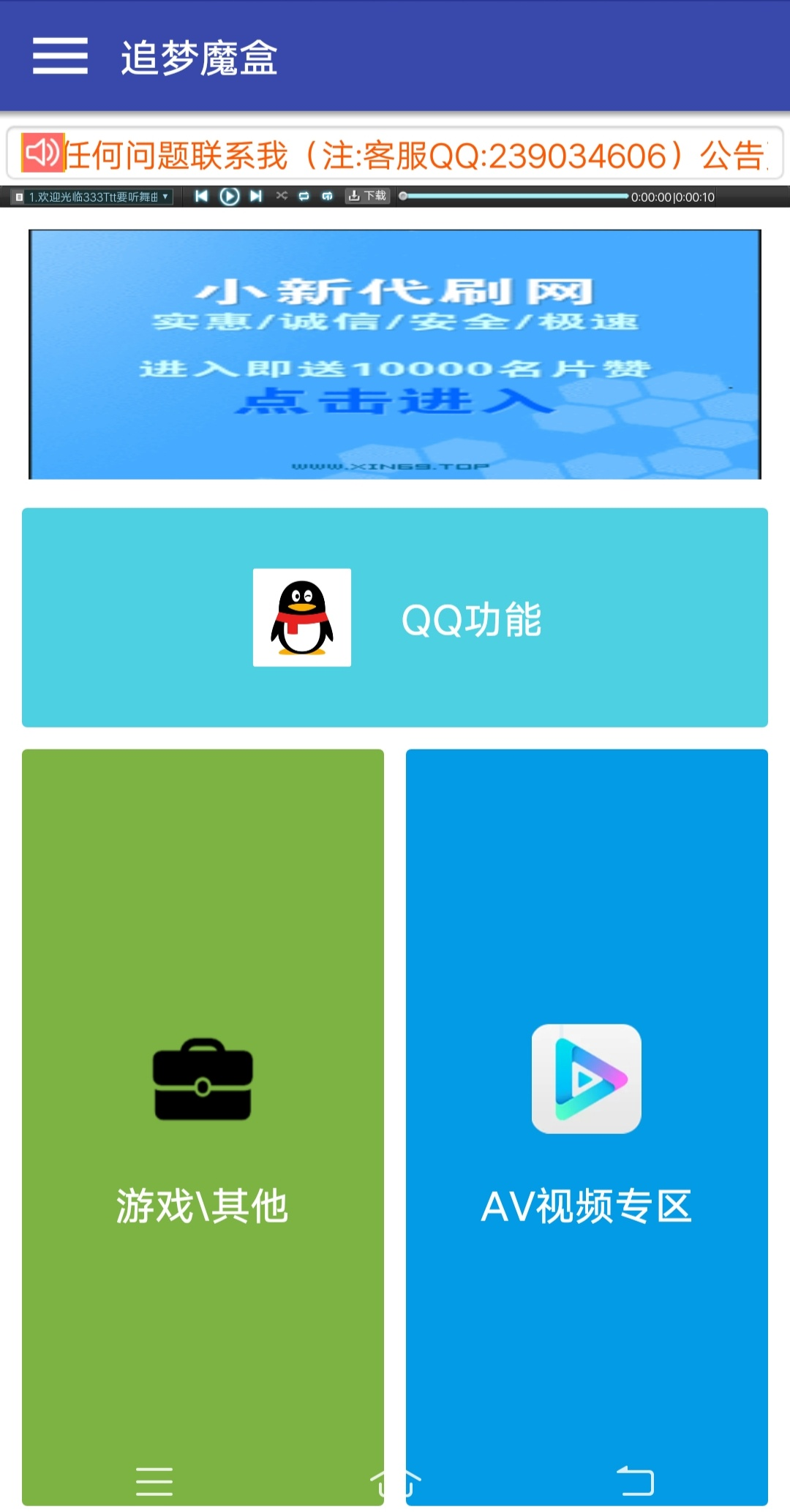Tap the QQ penguin icon
Screen dimensions: 790x1512
301,618
